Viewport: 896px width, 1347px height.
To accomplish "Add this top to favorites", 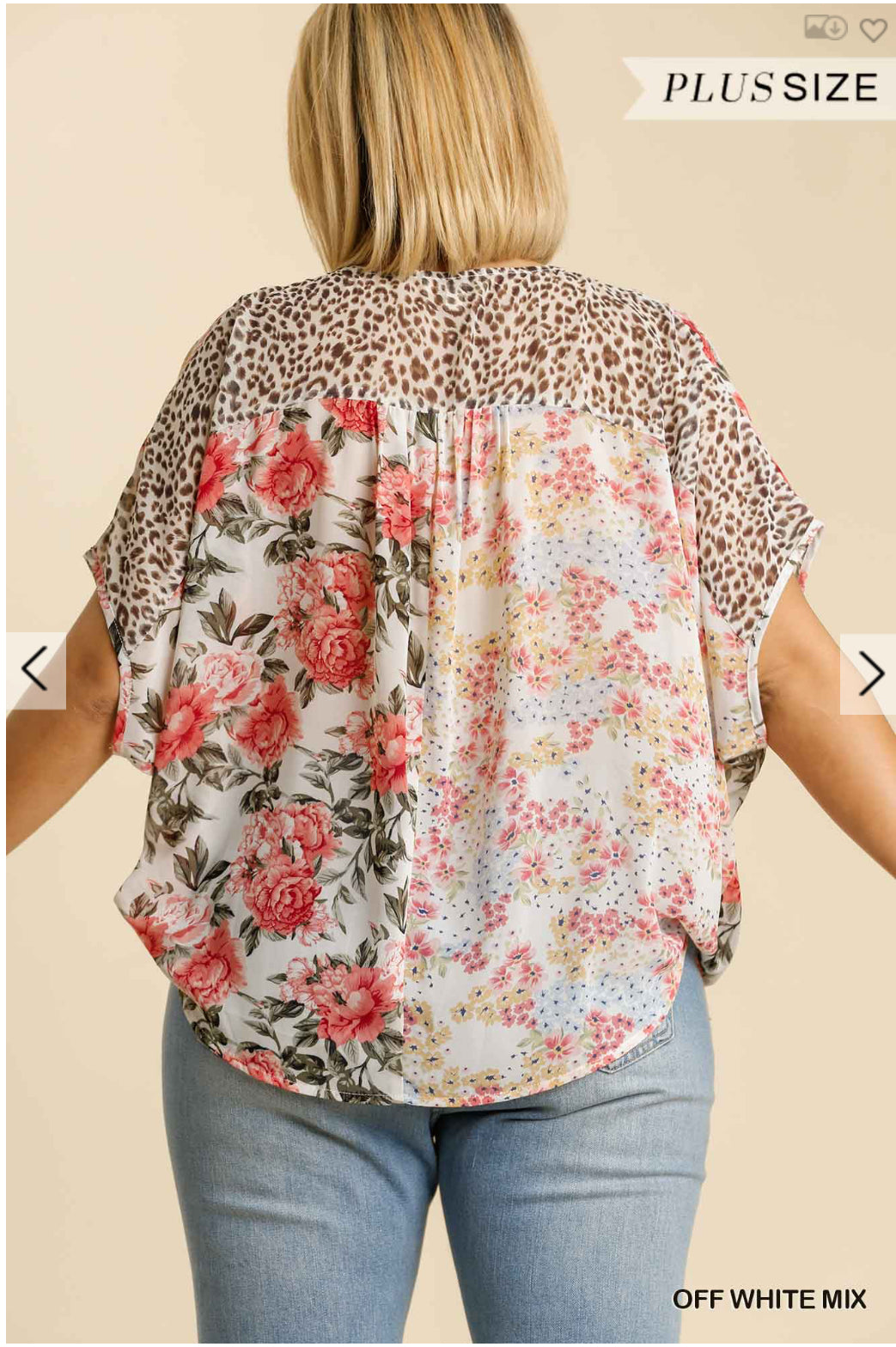I will pos(873,31).
